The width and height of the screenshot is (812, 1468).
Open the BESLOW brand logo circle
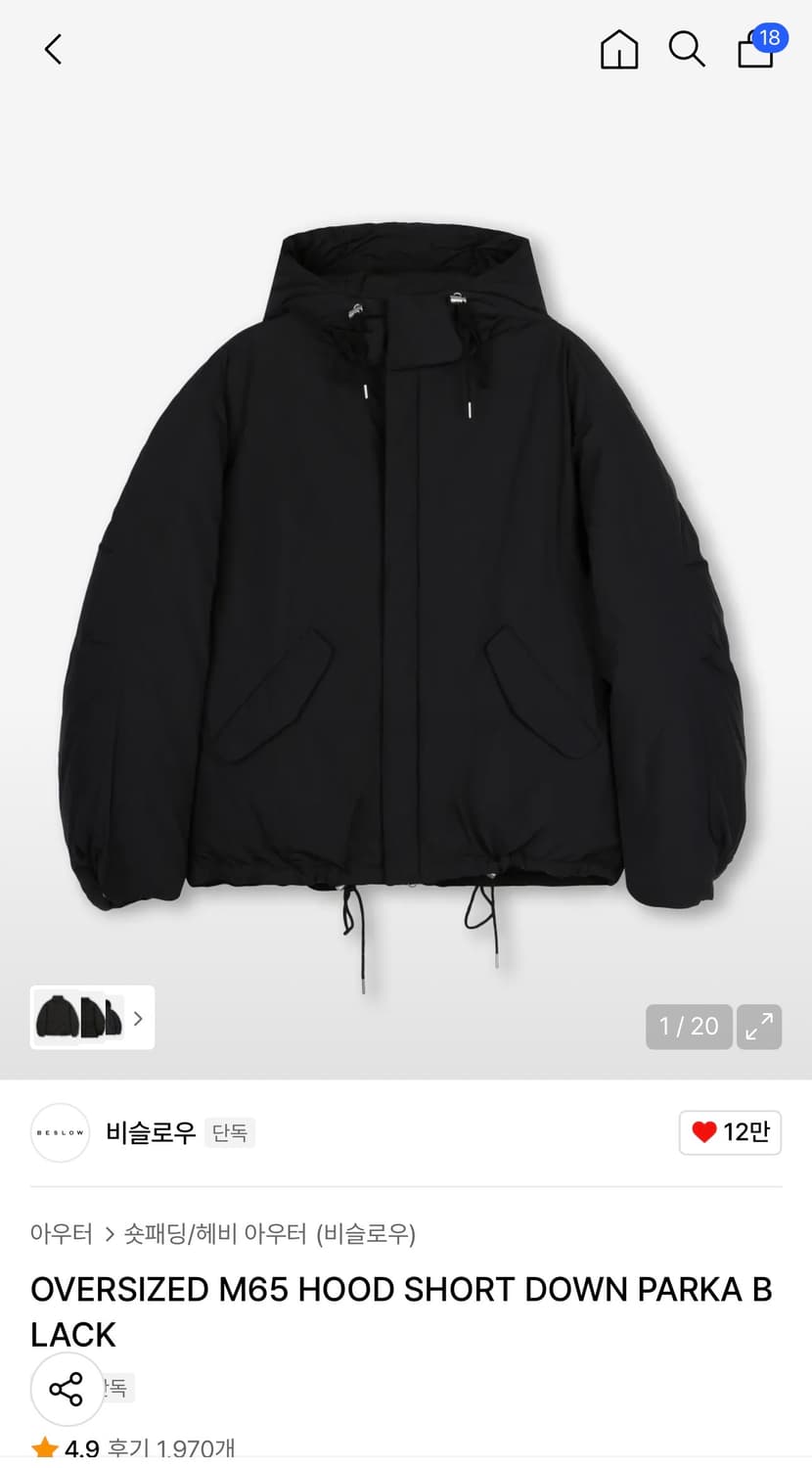pos(60,1132)
